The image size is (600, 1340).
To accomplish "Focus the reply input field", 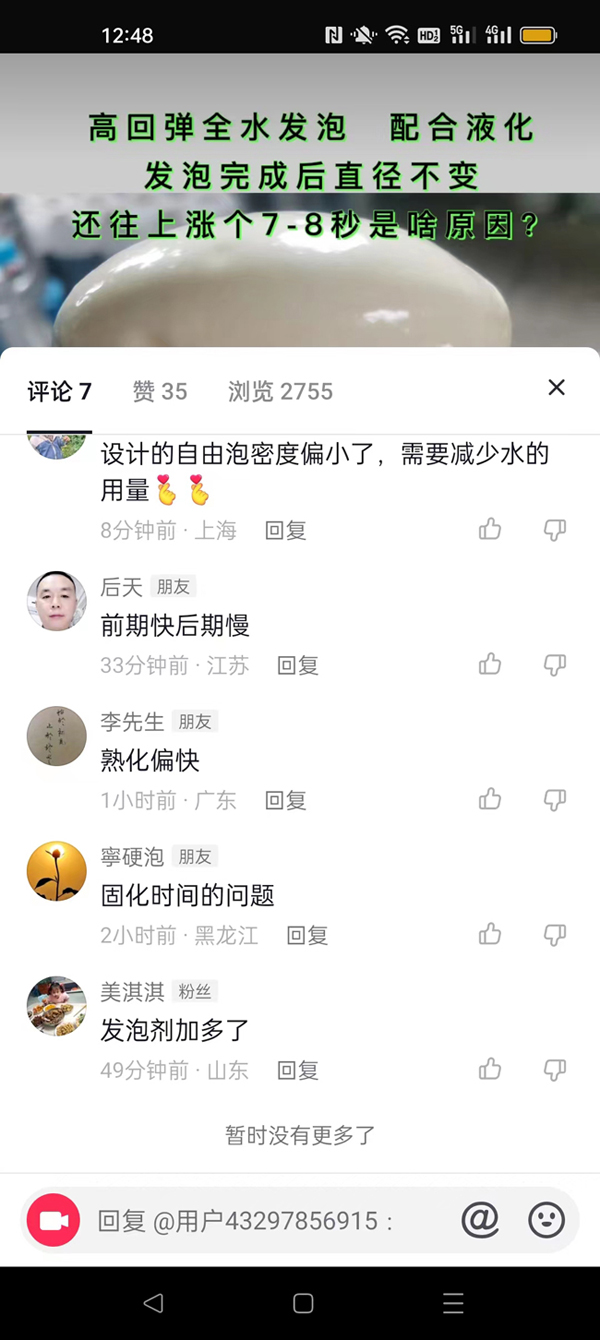I will click(x=260, y=1221).
